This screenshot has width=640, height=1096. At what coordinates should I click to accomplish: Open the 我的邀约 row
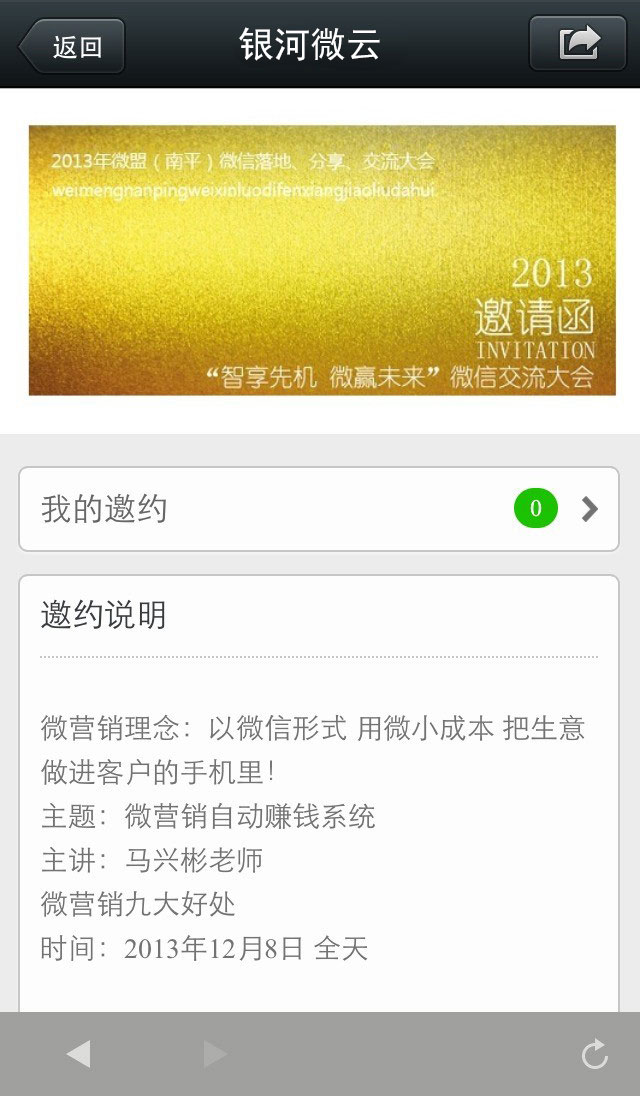click(319, 509)
